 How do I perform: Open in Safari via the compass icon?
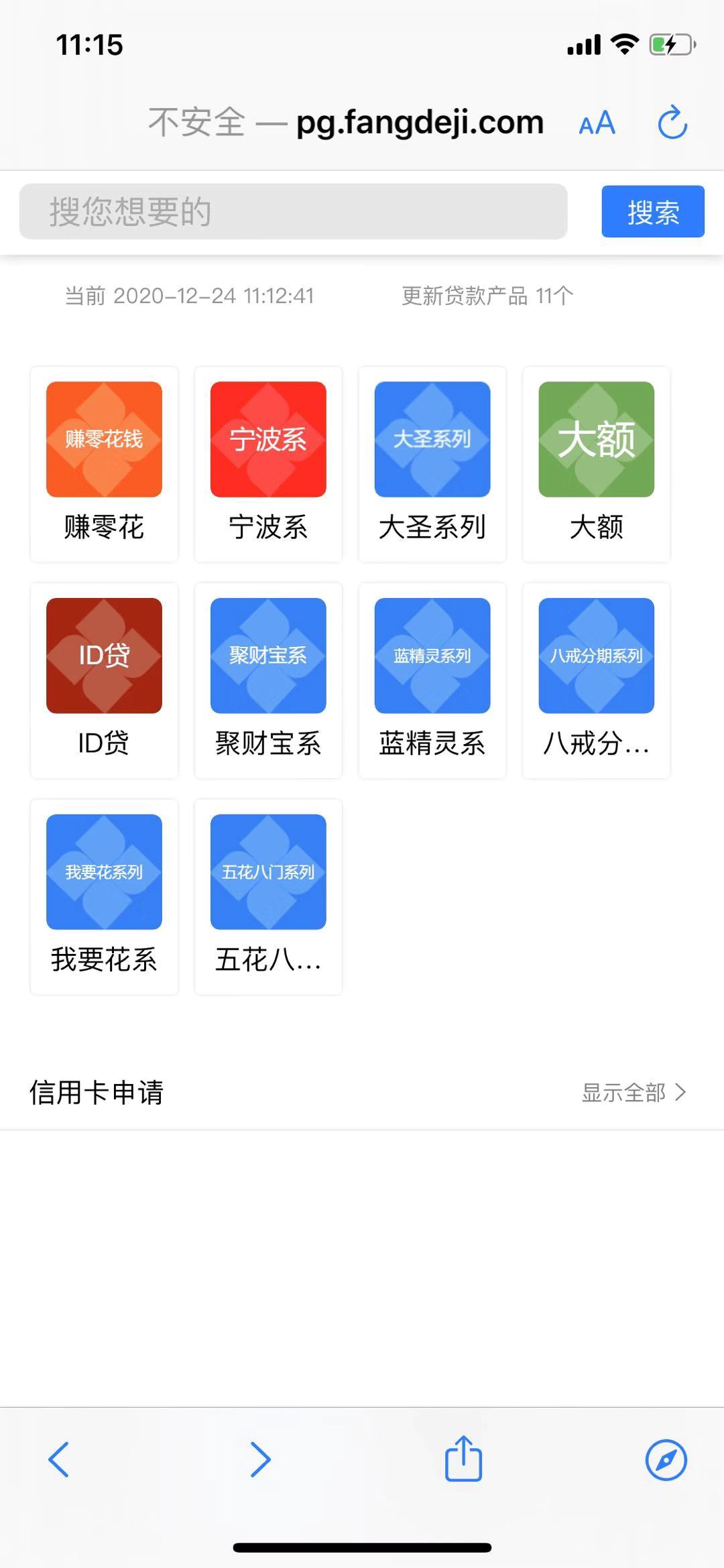(x=666, y=1459)
